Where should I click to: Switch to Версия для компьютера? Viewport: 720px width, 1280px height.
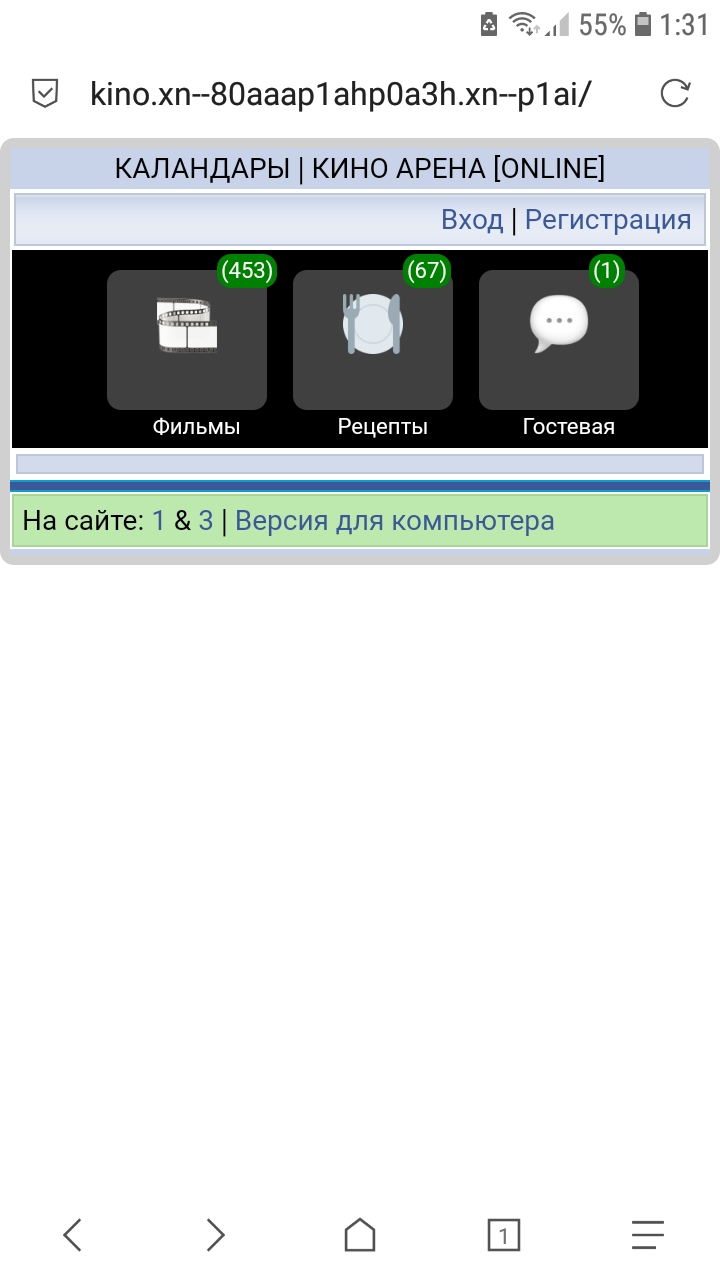(x=394, y=521)
